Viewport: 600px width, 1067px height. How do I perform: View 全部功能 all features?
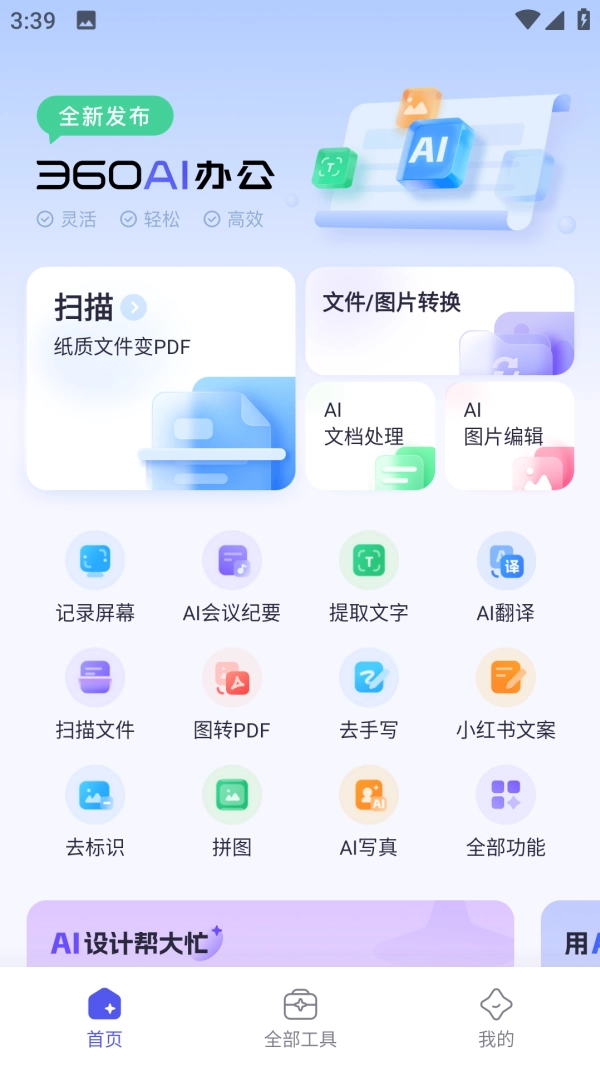(506, 810)
